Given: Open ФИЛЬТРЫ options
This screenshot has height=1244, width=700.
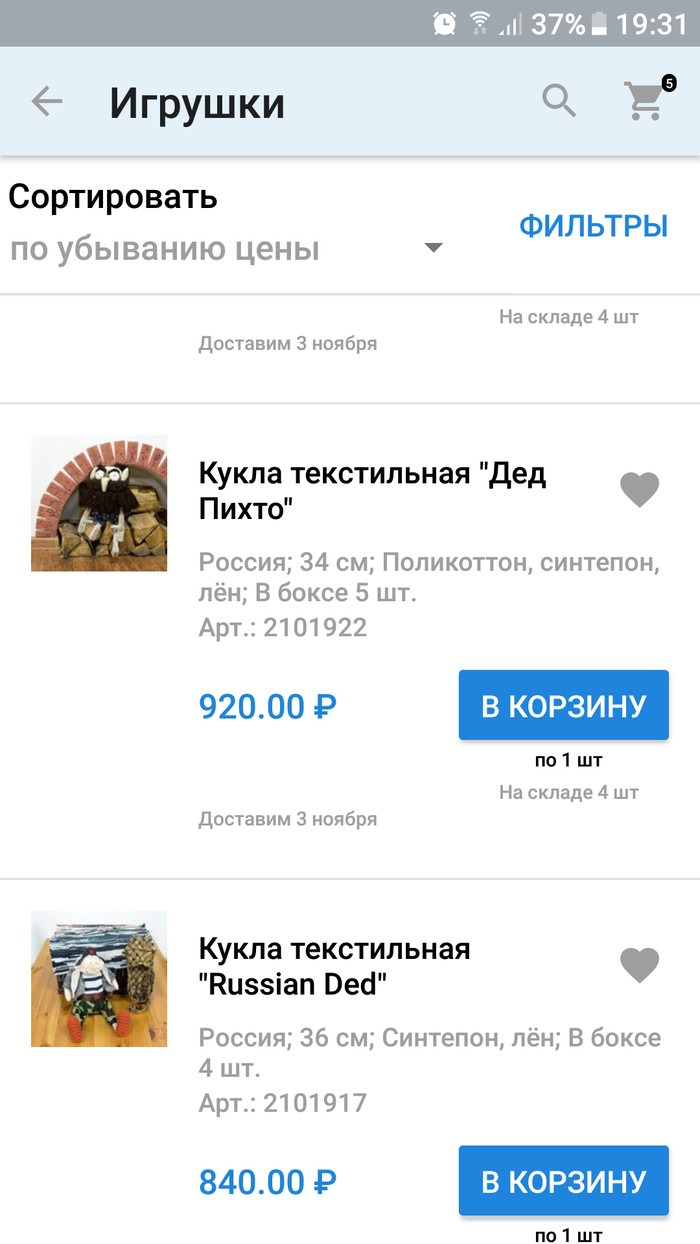Looking at the screenshot, I should [x=593, y=226].
